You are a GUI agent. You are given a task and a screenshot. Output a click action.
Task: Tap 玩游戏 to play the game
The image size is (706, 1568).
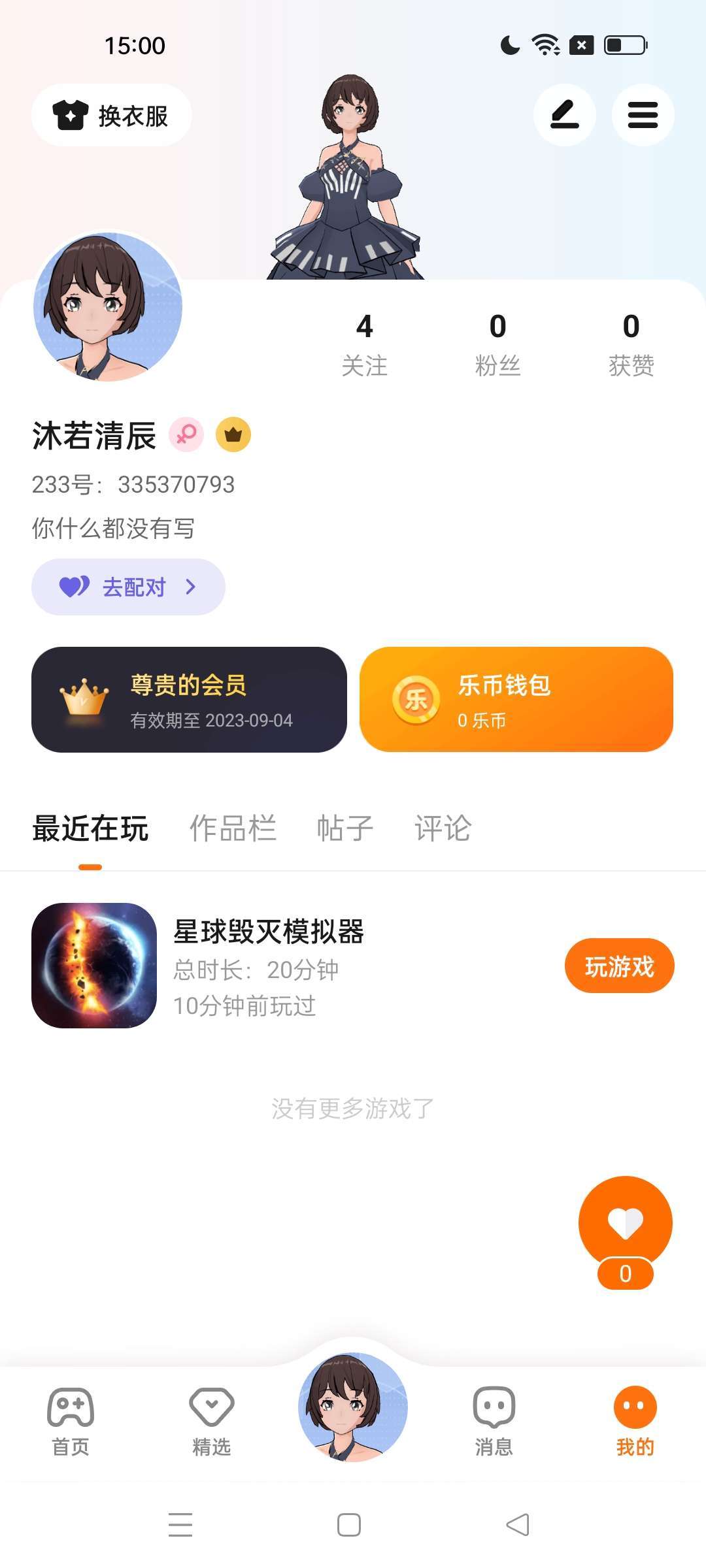pos(619,966)
